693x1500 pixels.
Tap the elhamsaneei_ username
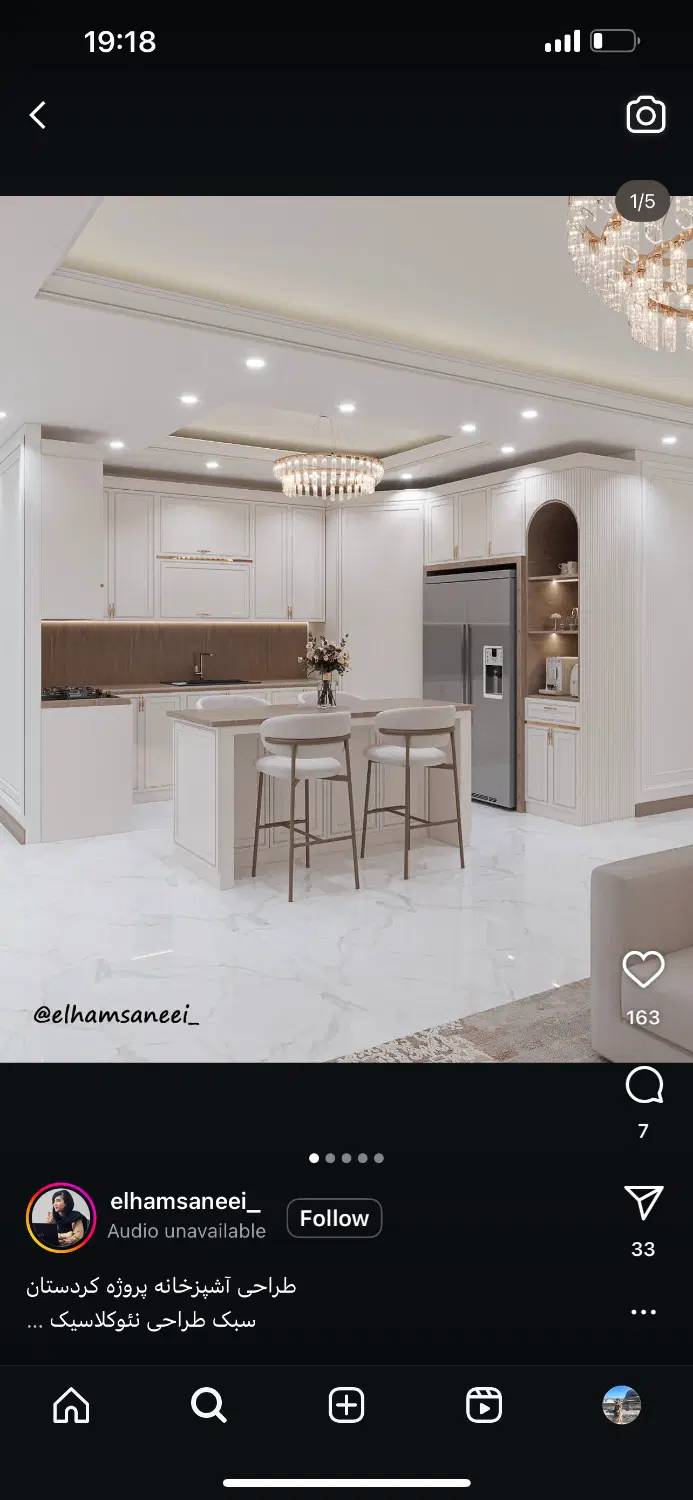185,1201
